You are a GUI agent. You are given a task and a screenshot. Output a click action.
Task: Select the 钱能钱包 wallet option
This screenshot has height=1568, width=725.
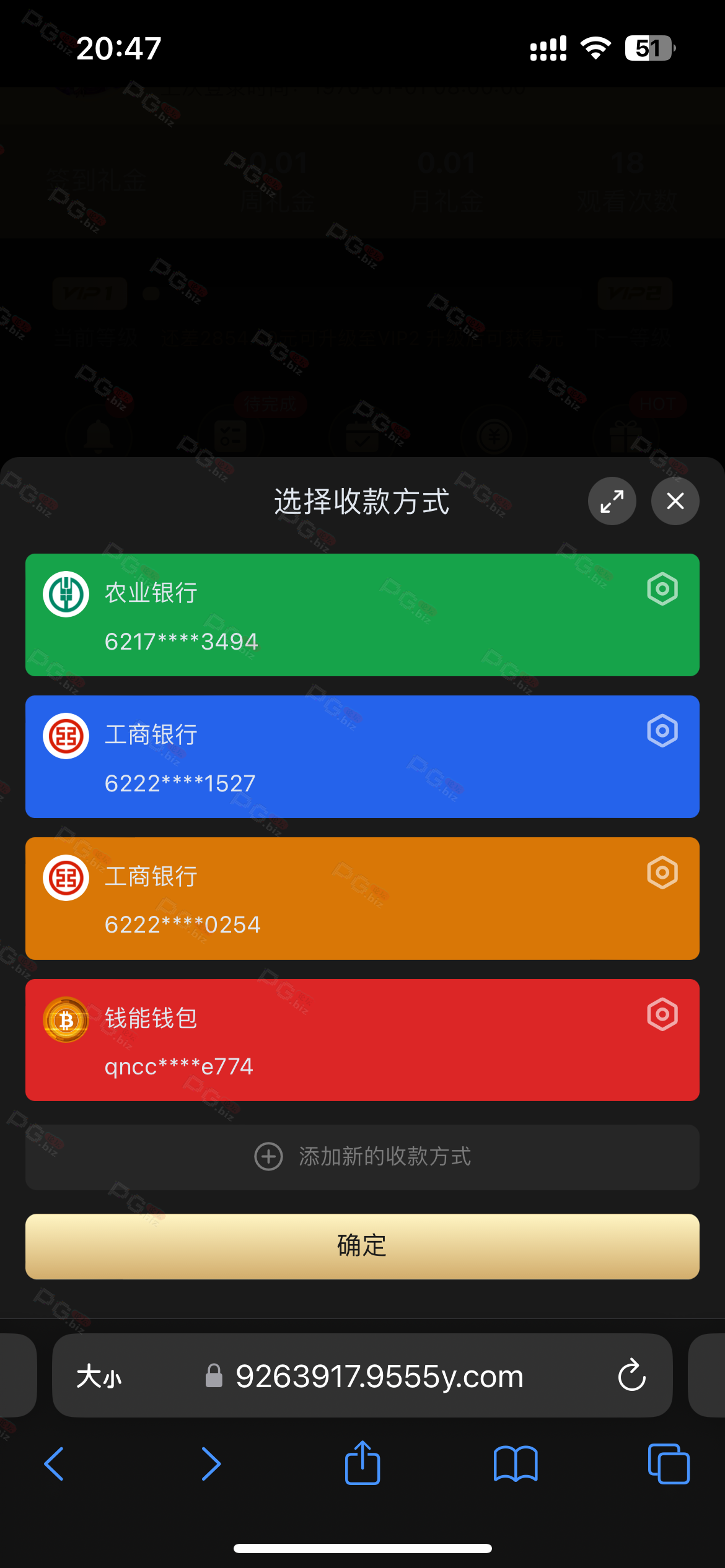362,1040
